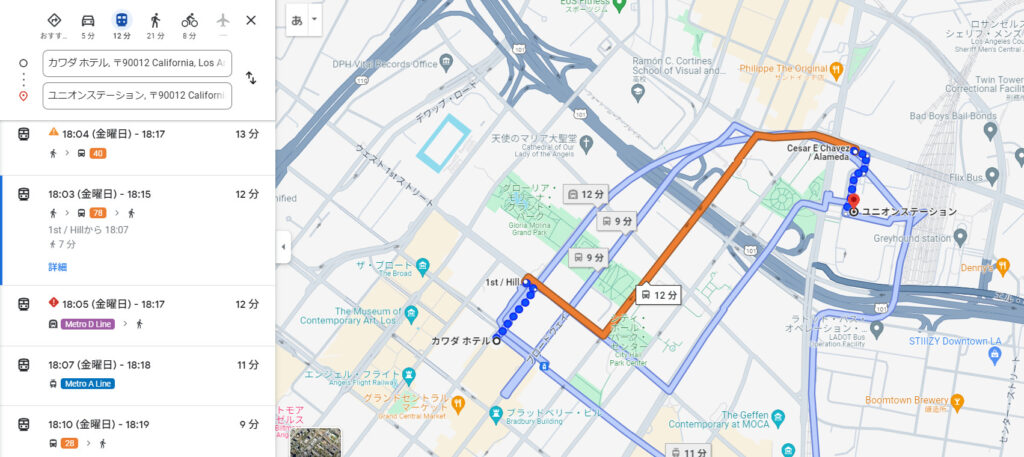
Task: Switch to the satellite layer thumbnail
Action: pos(314,442)
